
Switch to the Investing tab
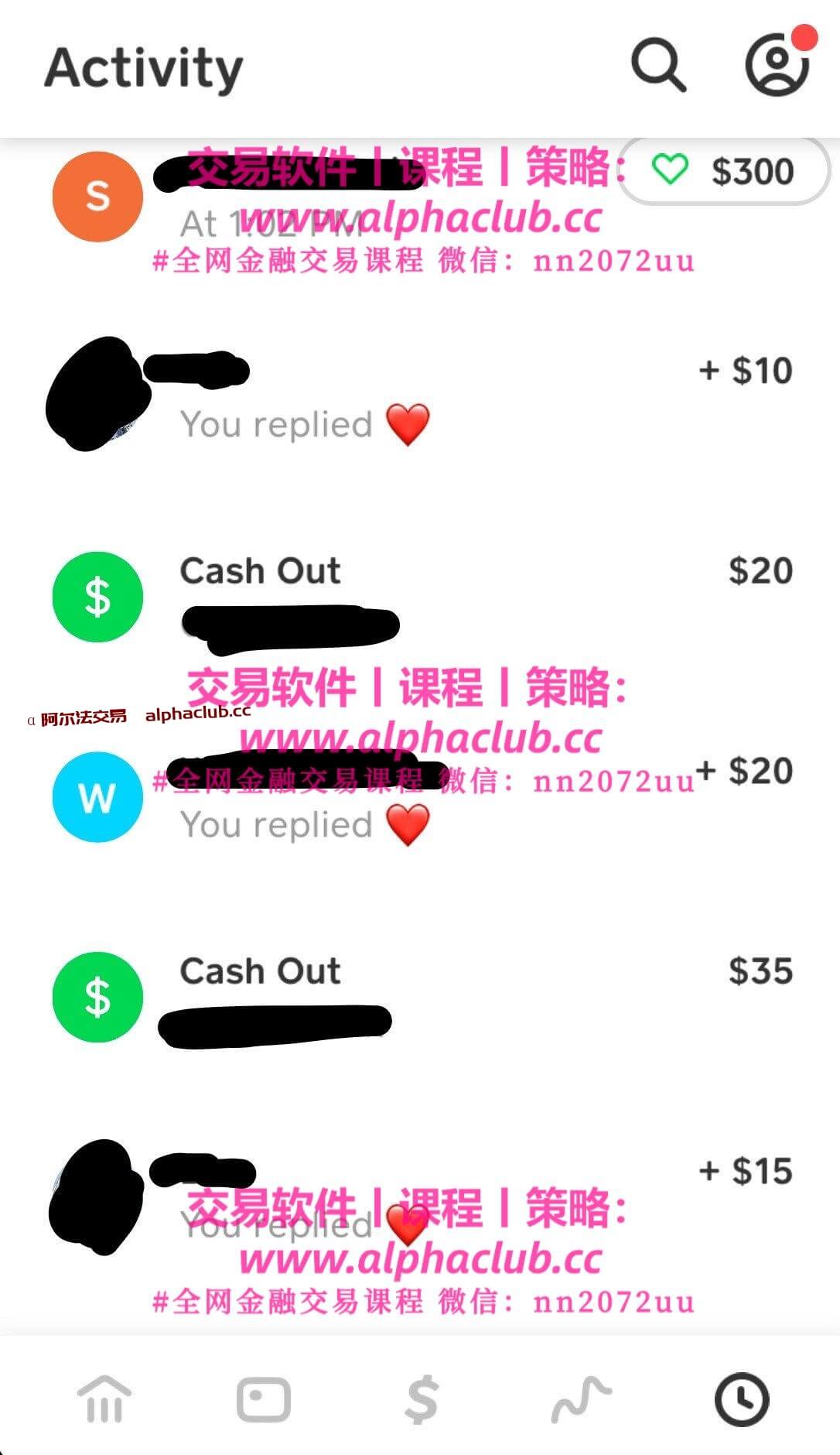click(581, 1399)
